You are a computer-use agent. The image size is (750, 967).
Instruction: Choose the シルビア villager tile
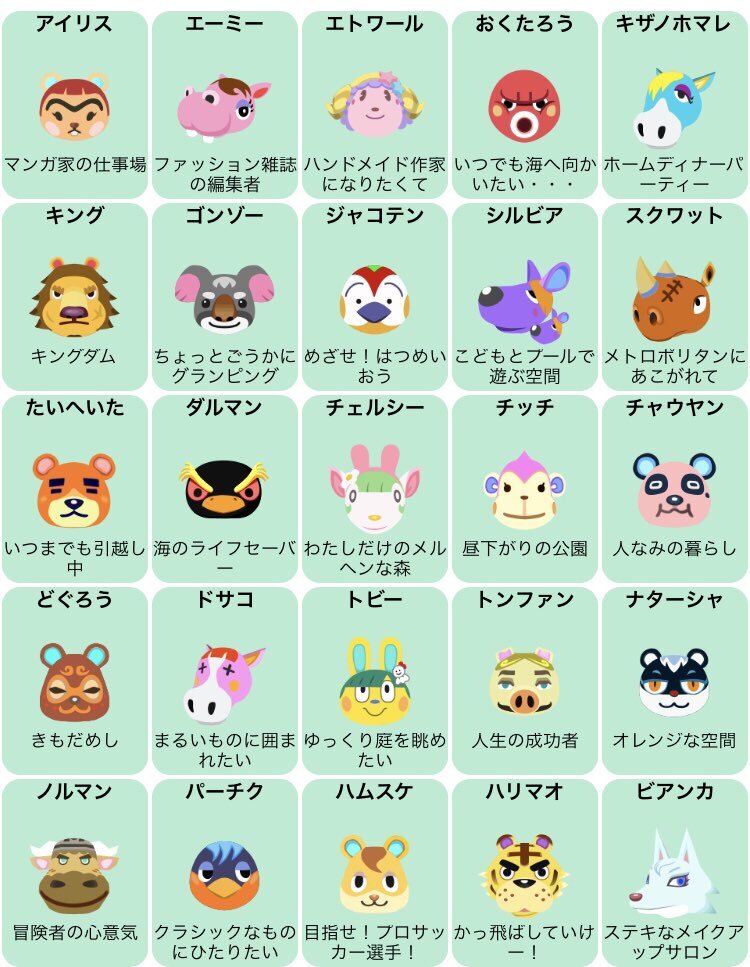[x=525, y=297]
